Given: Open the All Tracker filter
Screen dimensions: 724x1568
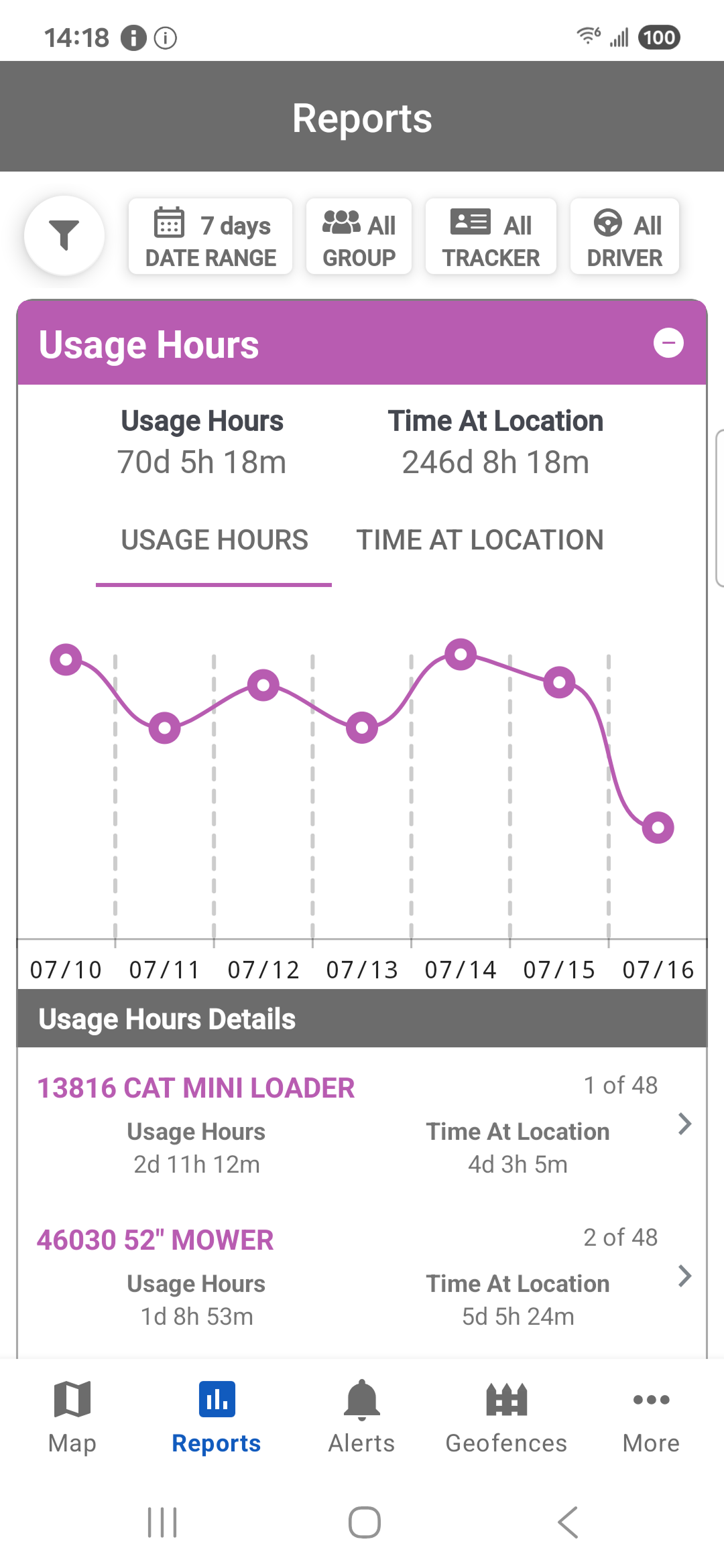Looking at the screenshot, I should [x=491, y=237].
